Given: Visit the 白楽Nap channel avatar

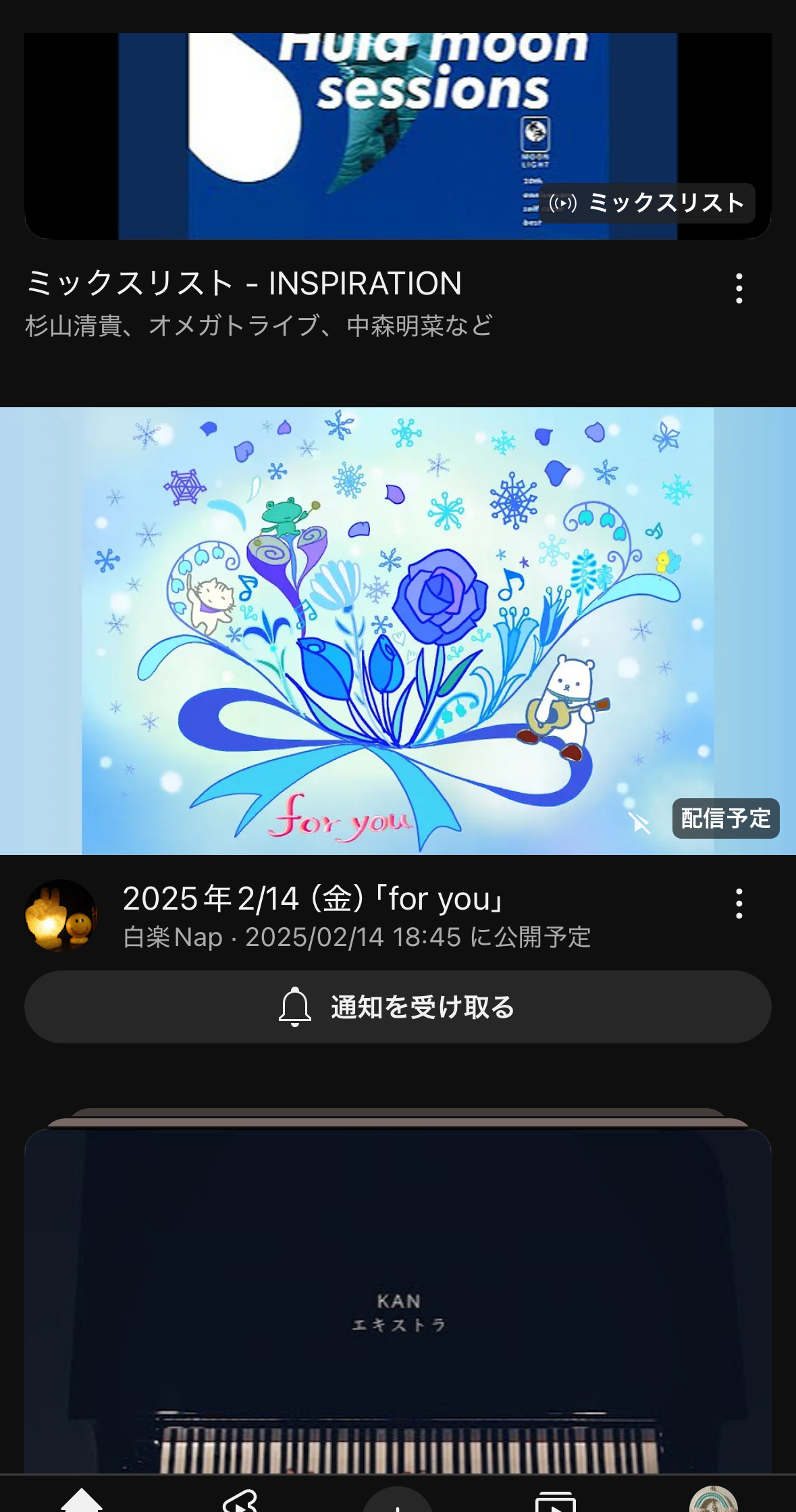Looking at the screenshot, I should 61,915.
